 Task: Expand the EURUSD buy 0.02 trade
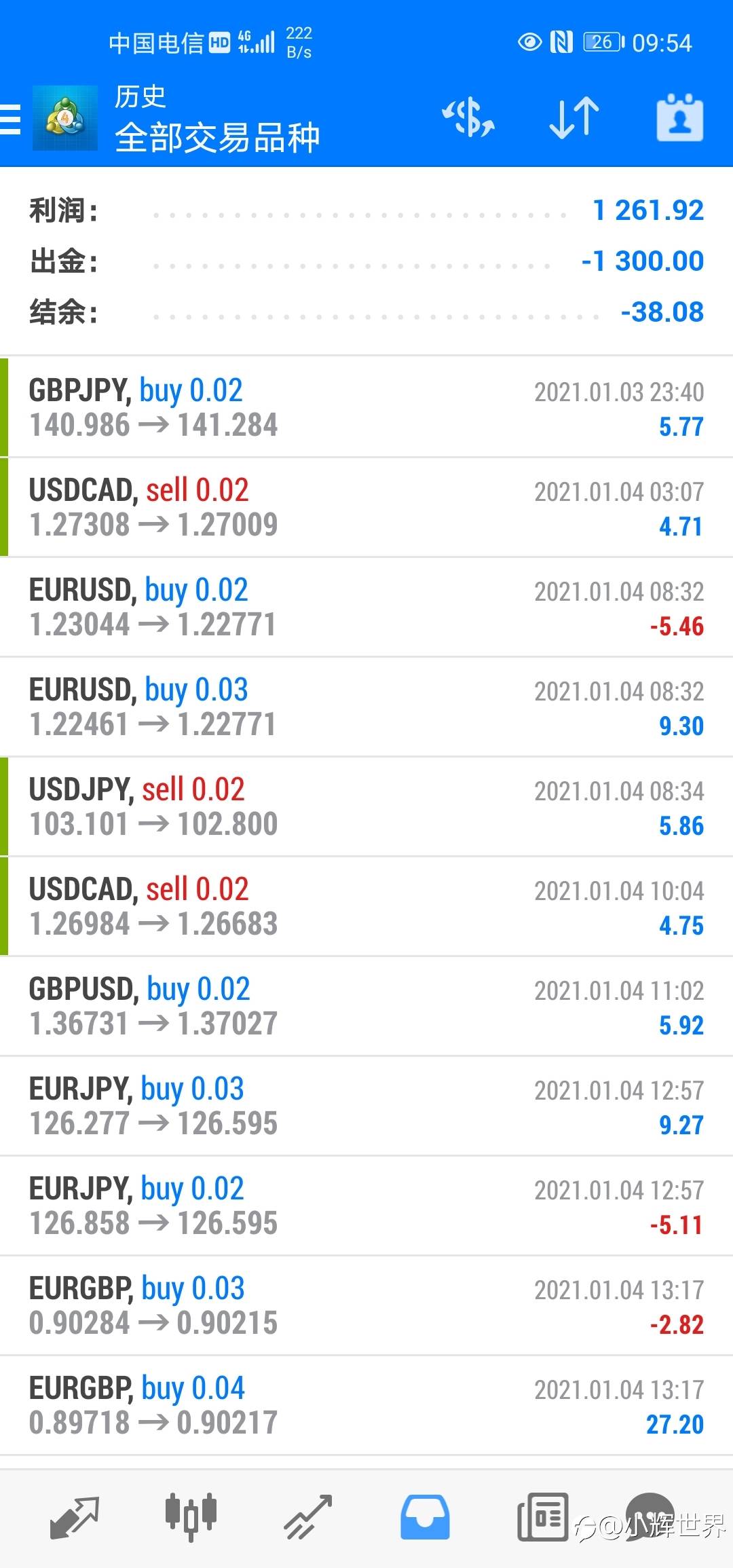pos(366,607)
